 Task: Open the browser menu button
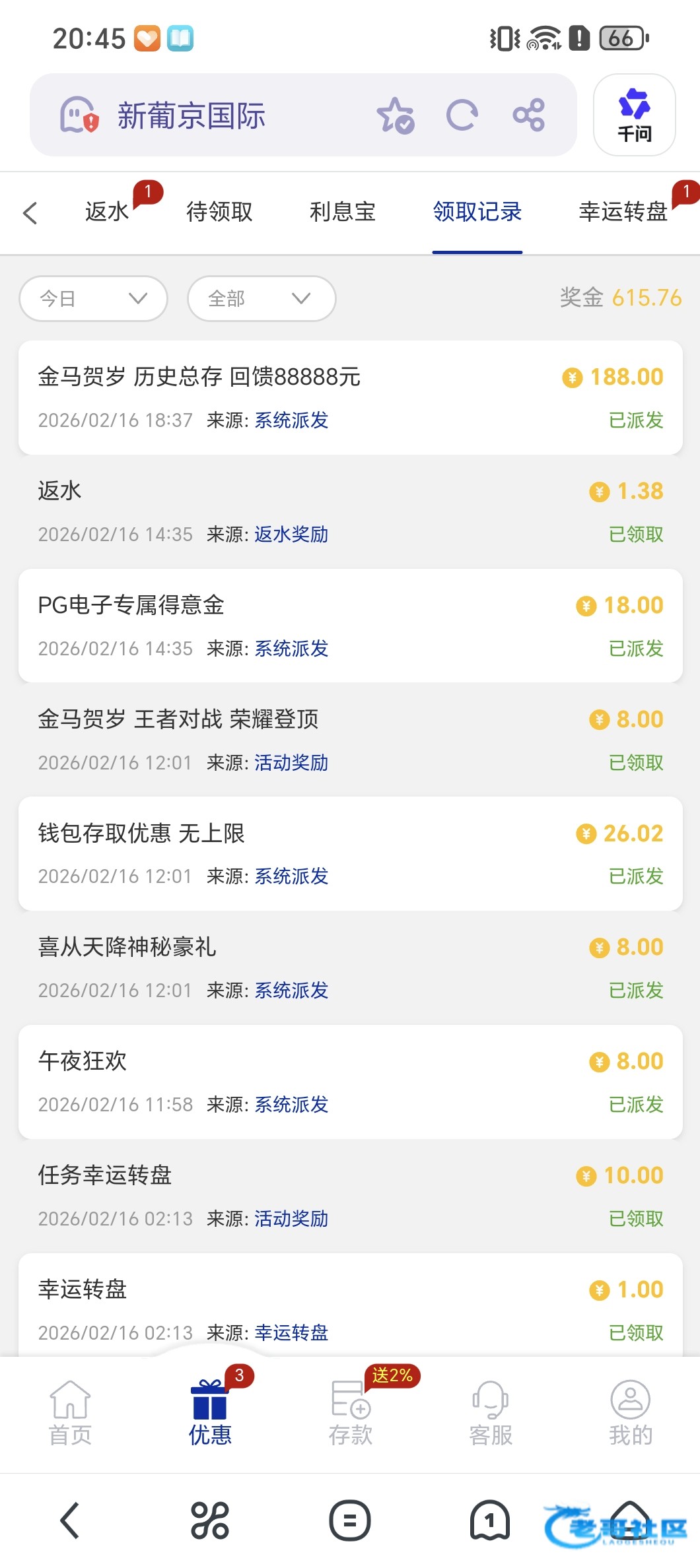(x=350, y=1520)
